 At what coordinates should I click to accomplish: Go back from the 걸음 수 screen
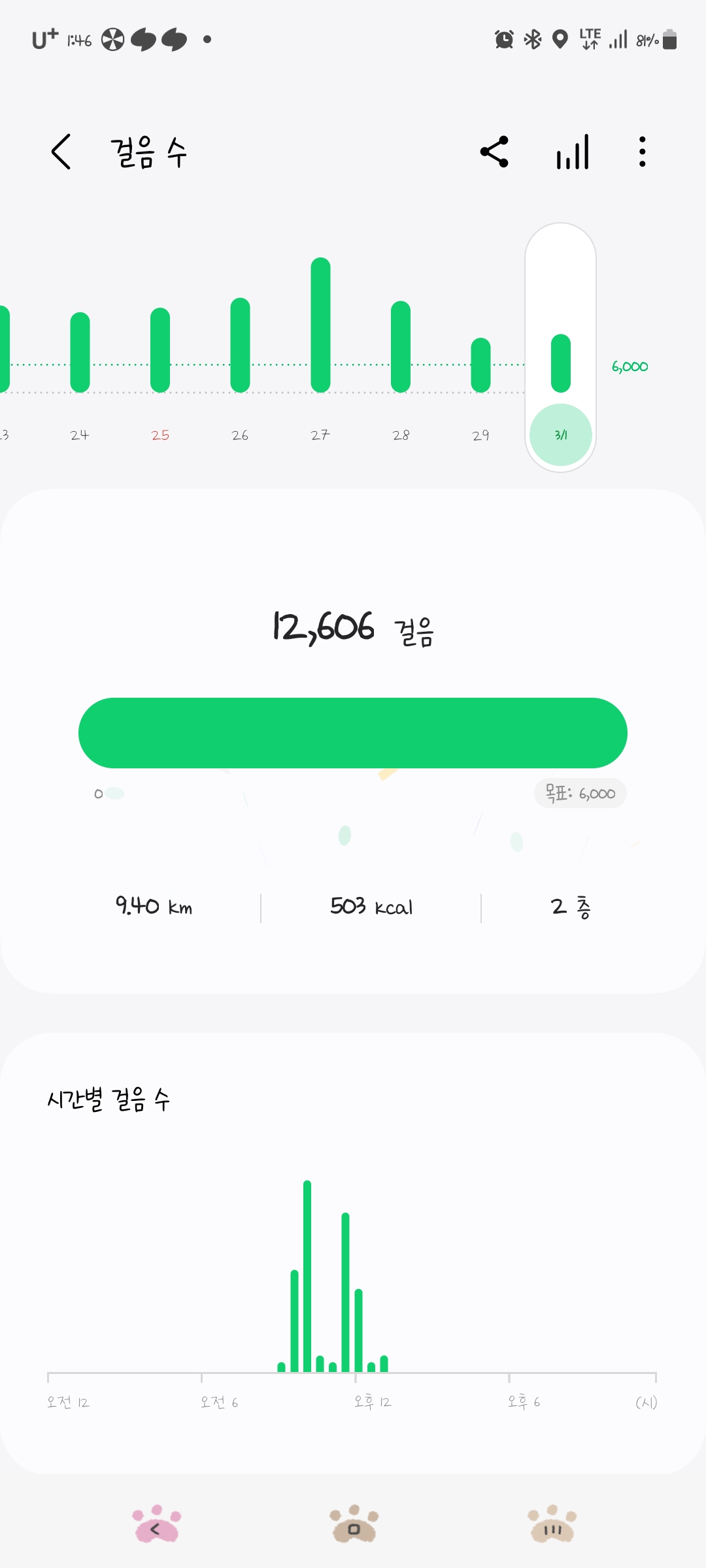[61, 152]
